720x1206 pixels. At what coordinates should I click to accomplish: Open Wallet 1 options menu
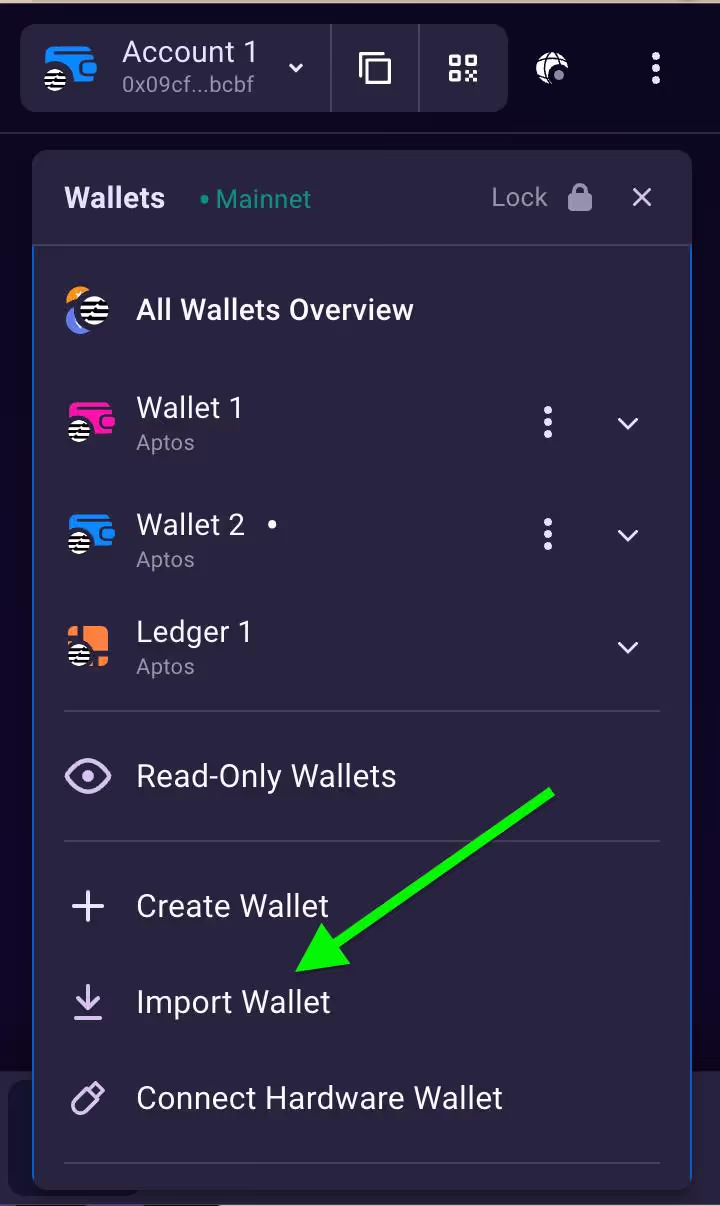548,423
